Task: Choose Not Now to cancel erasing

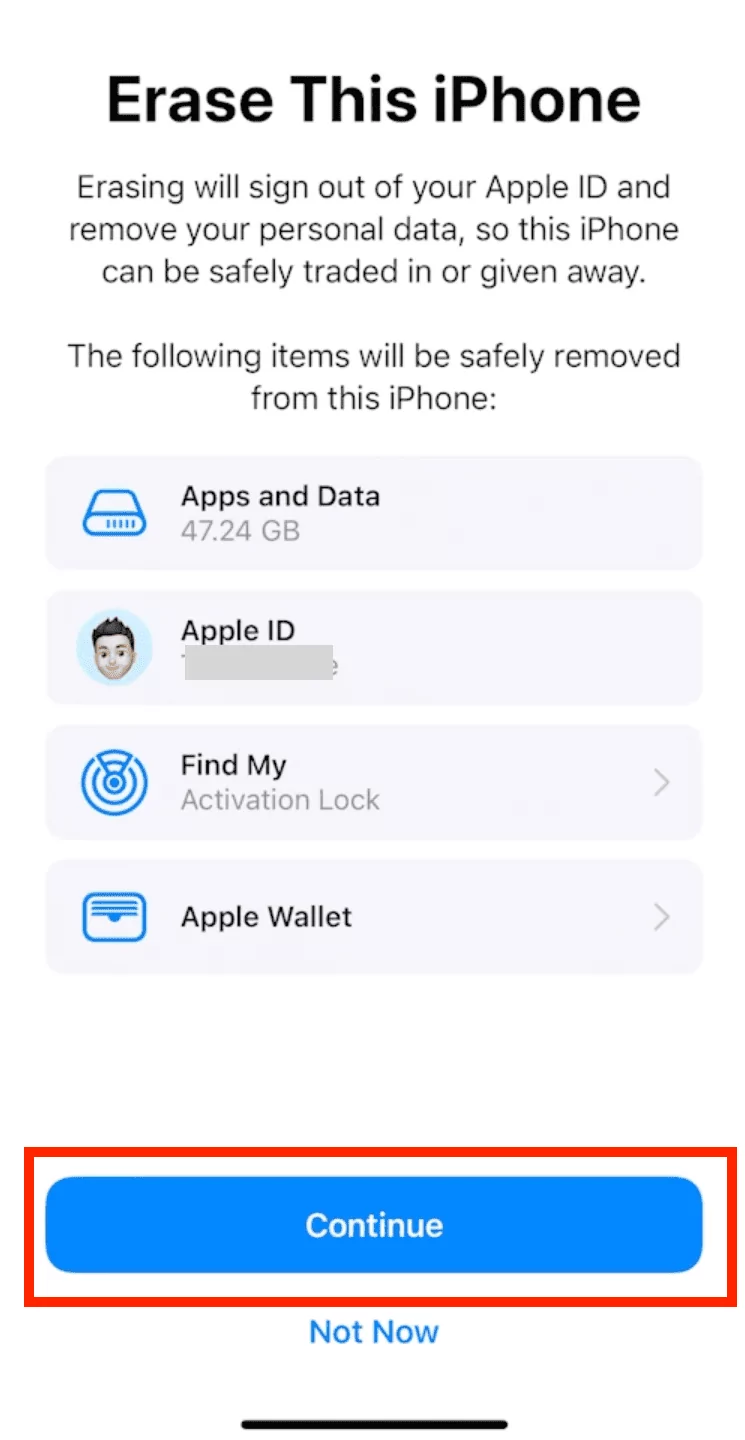Action: click(x=373, y=1332)
